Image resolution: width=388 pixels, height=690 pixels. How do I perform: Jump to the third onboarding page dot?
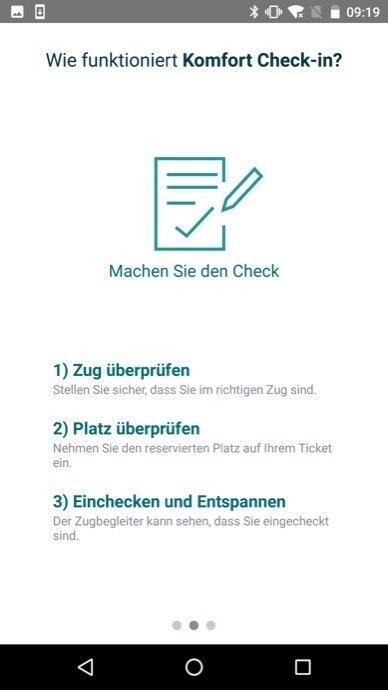coord(211,625)
